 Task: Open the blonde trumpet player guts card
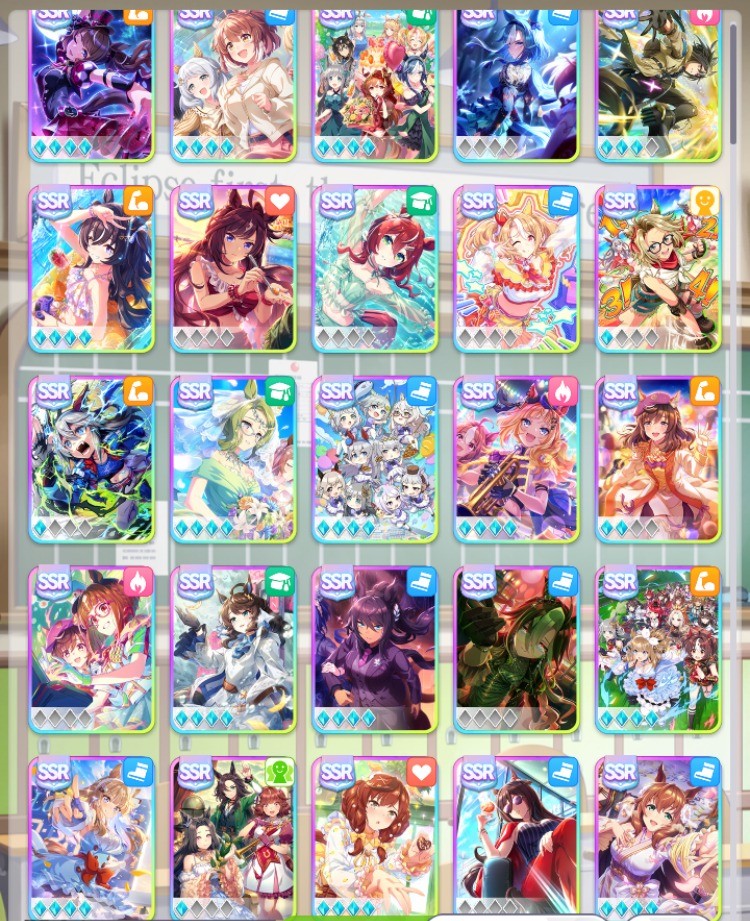pos(517,459)
